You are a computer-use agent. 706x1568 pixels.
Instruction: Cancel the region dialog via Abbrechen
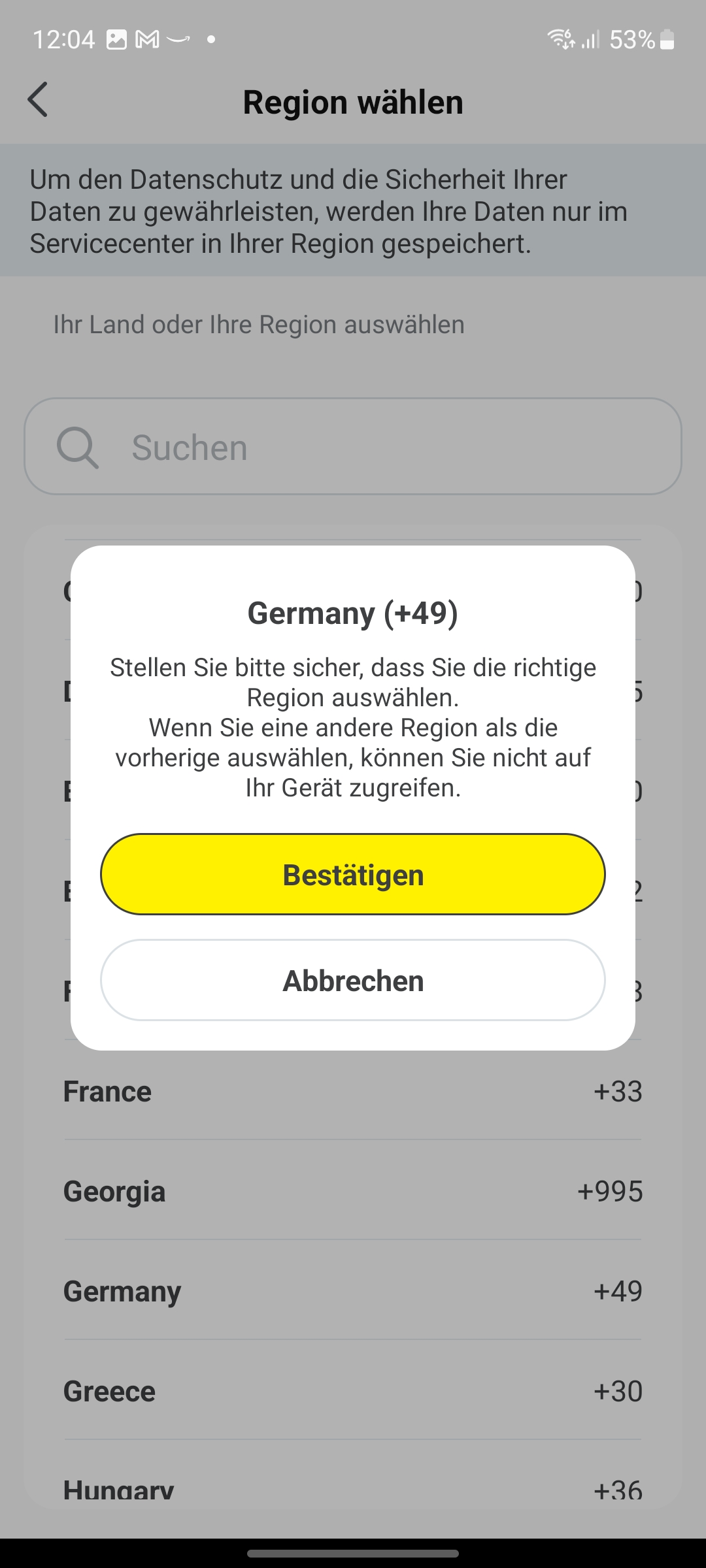tap(353, 980)
